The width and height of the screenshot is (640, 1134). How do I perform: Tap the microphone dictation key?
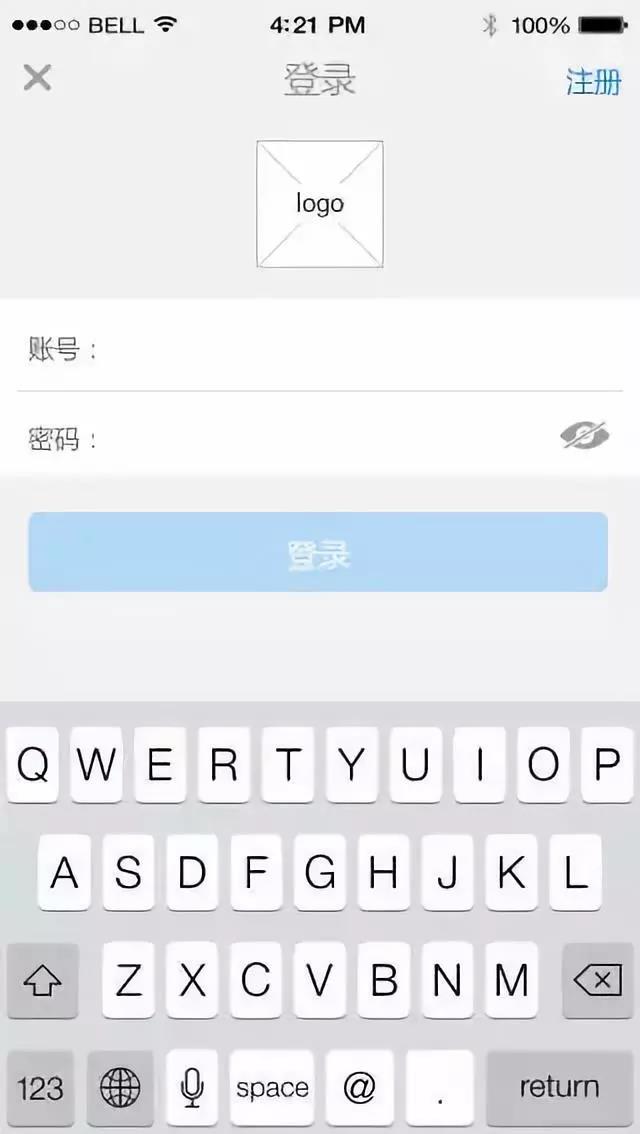click(x=192, y=1087)
